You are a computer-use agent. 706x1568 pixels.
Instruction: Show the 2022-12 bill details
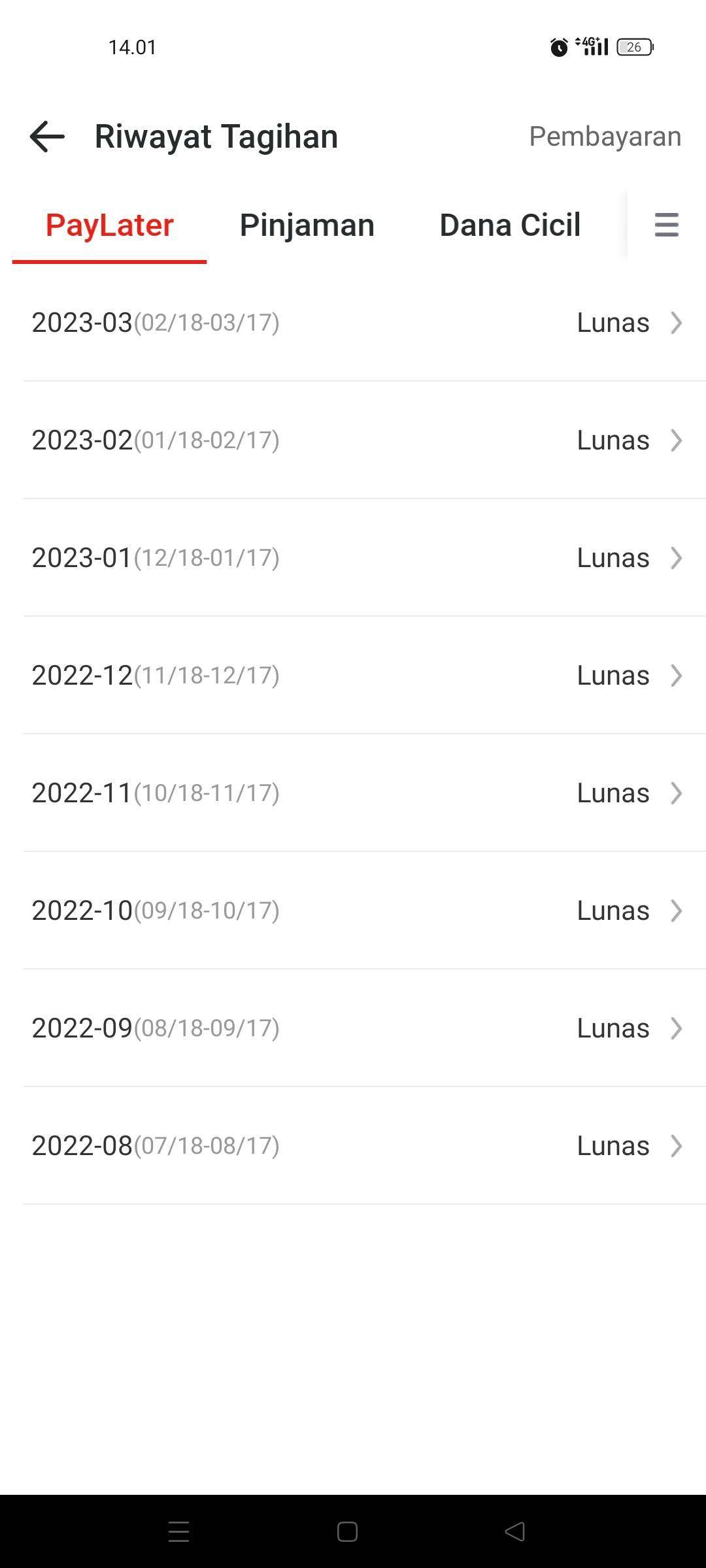coord(353,676)
